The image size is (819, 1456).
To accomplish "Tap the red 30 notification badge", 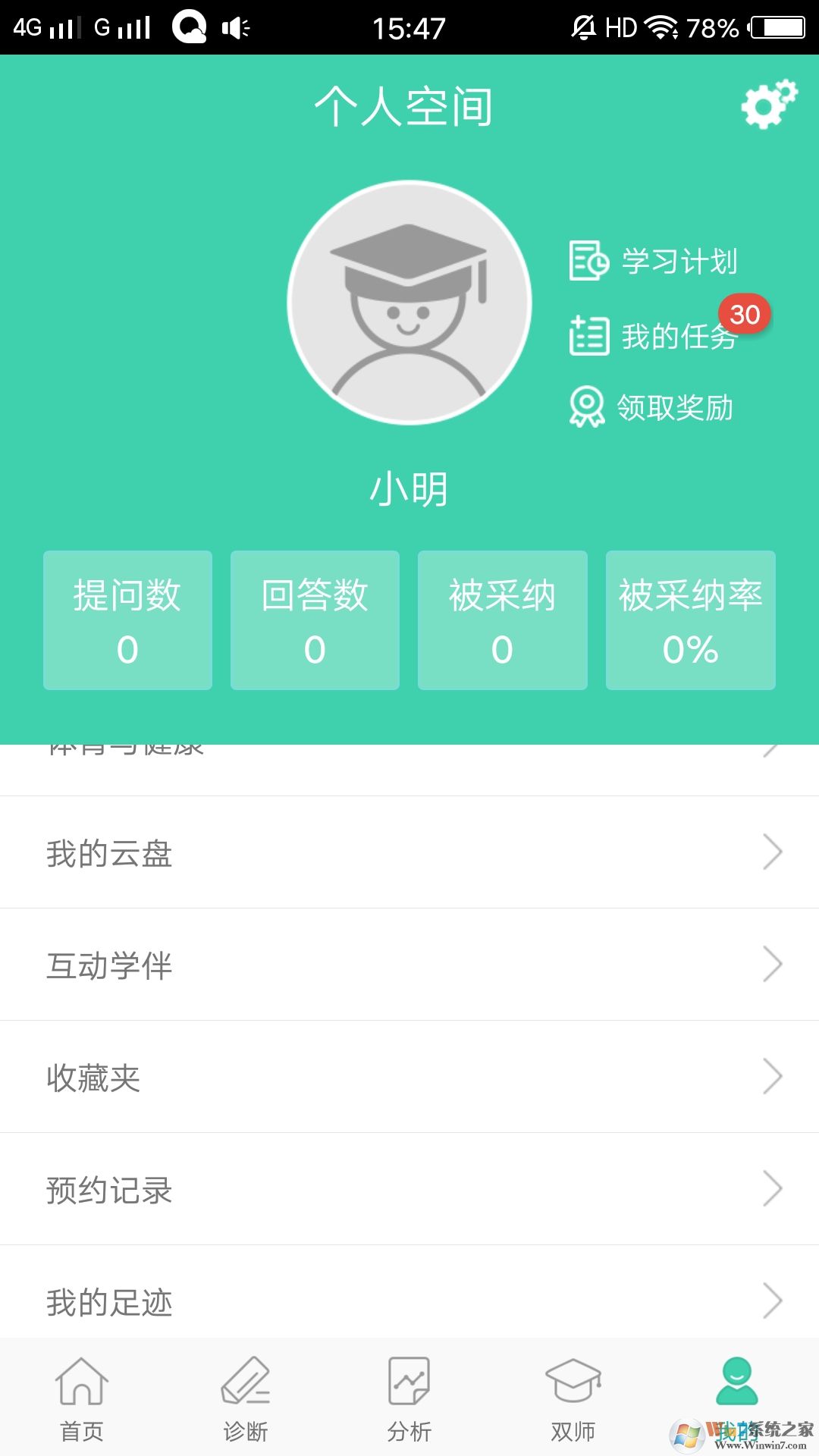I will 746,314.
